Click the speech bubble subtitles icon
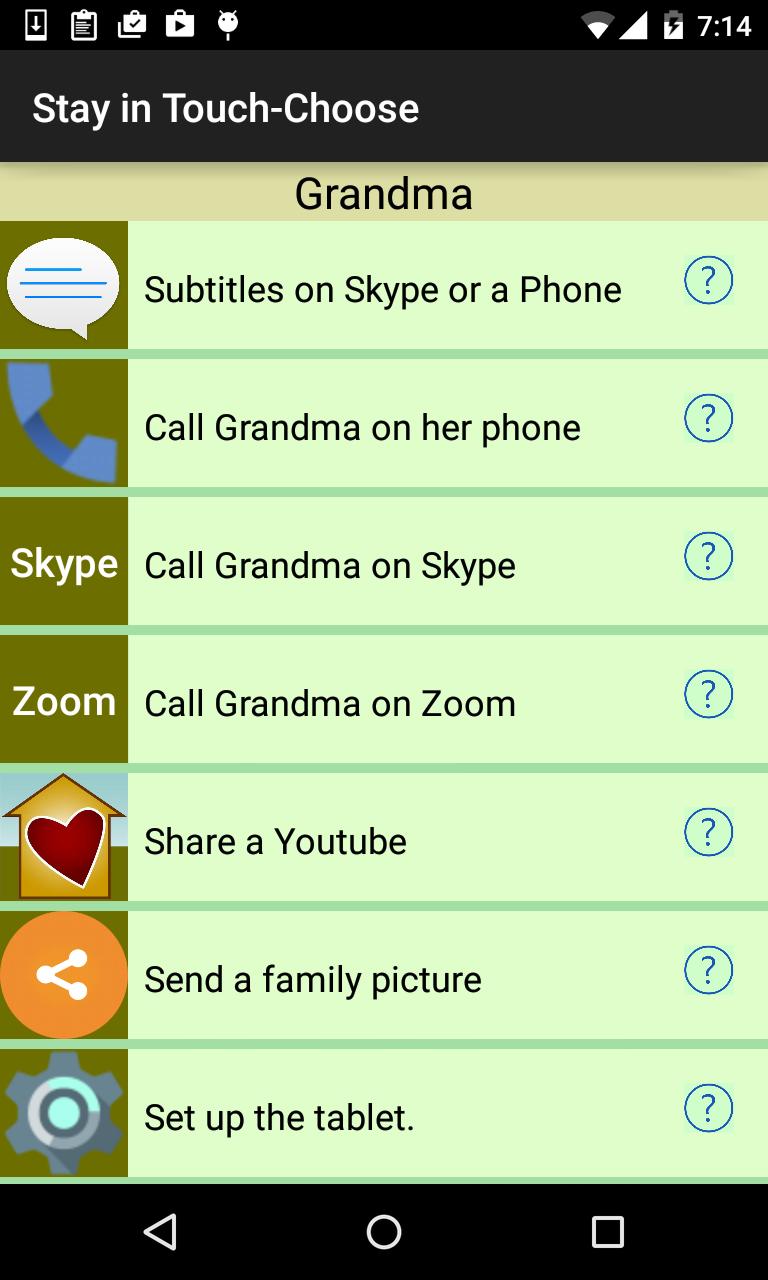 click(x=63, y=285)
